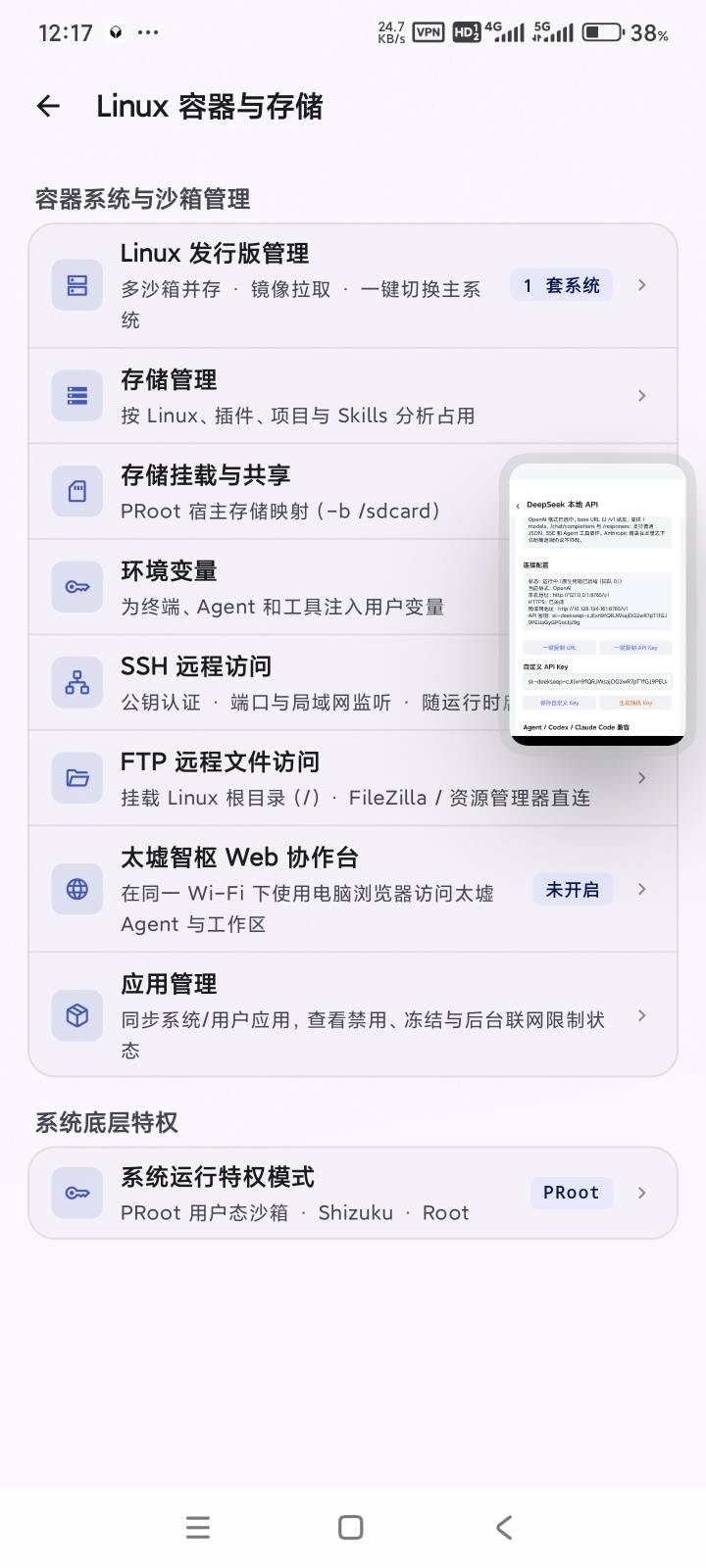This screenshot has height=1568, width=706.
Task: Go to home via navigation bar
Action: 351,1527
